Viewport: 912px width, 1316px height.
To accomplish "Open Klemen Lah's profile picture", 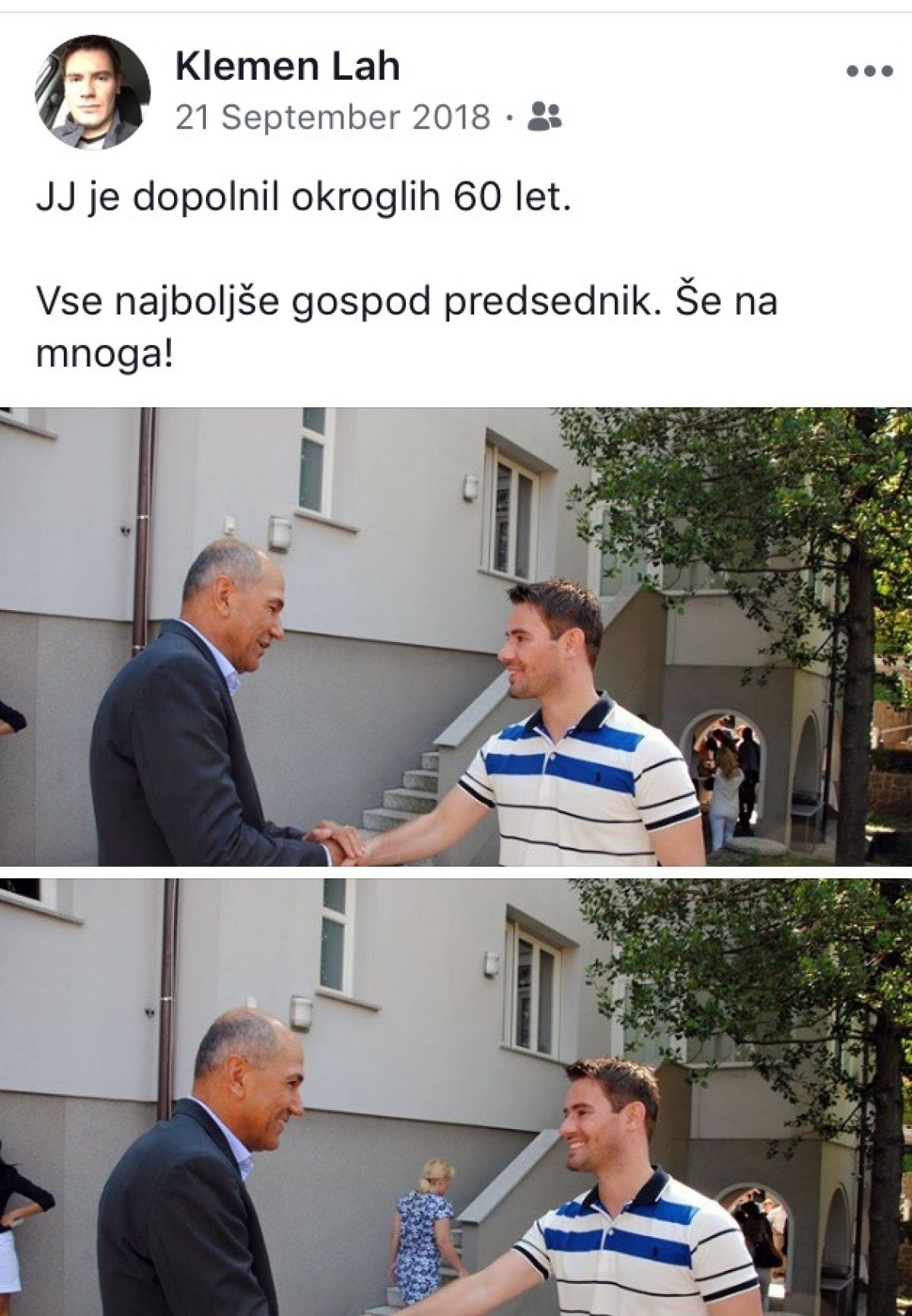I will pos(92,91).
